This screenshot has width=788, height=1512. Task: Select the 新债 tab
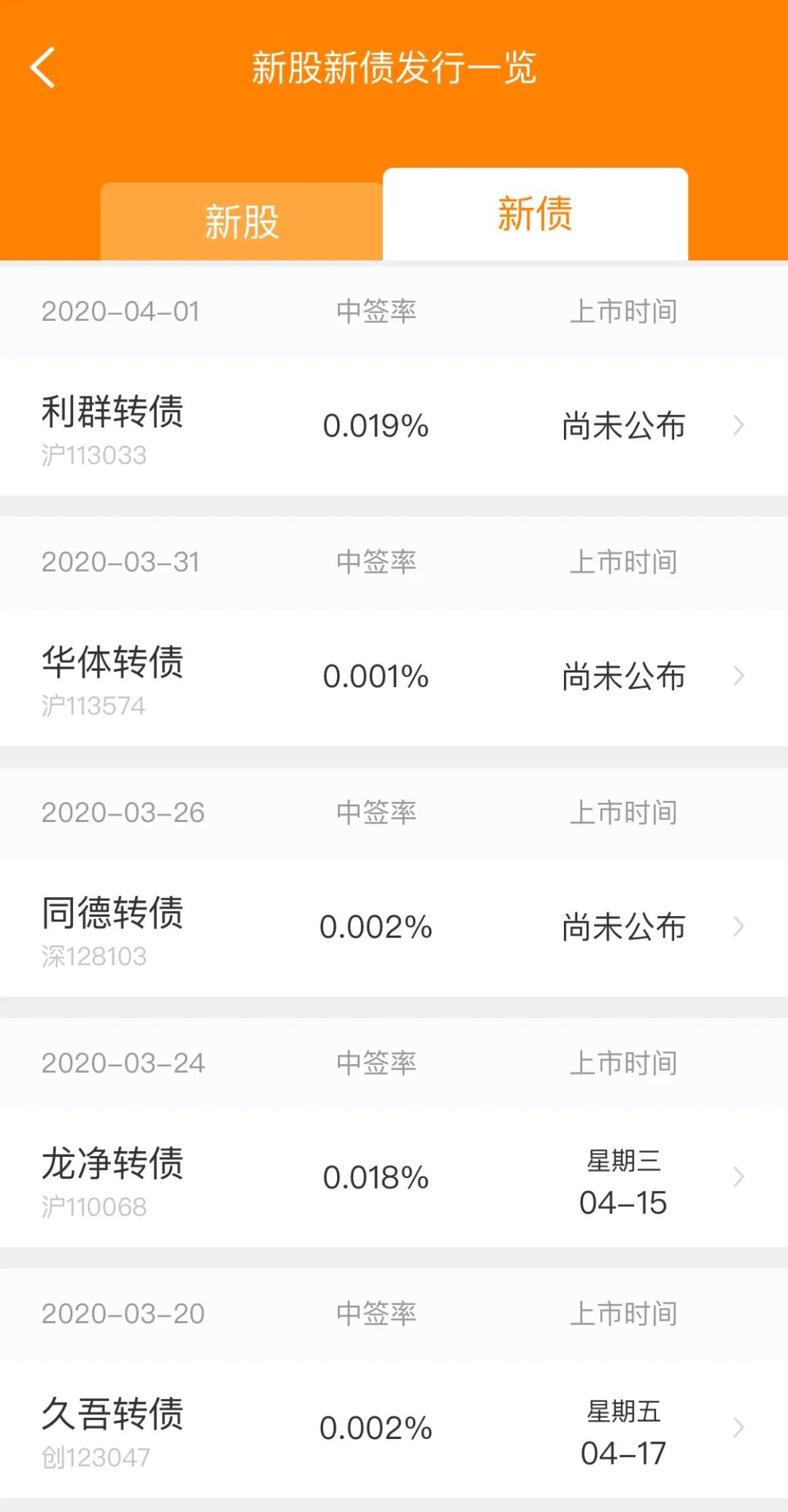[535, 214]
